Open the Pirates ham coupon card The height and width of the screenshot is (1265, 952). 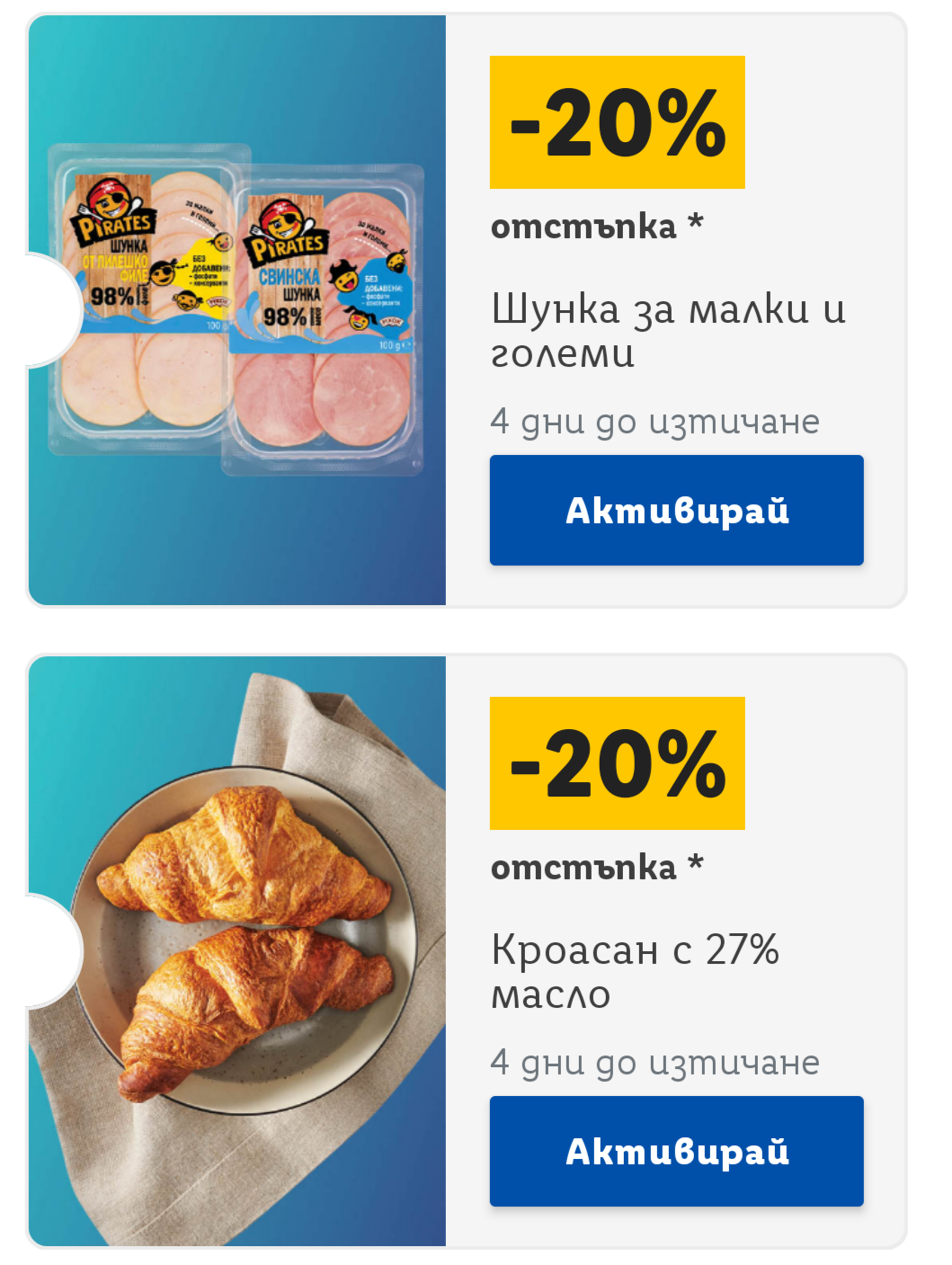coord(238,310)
